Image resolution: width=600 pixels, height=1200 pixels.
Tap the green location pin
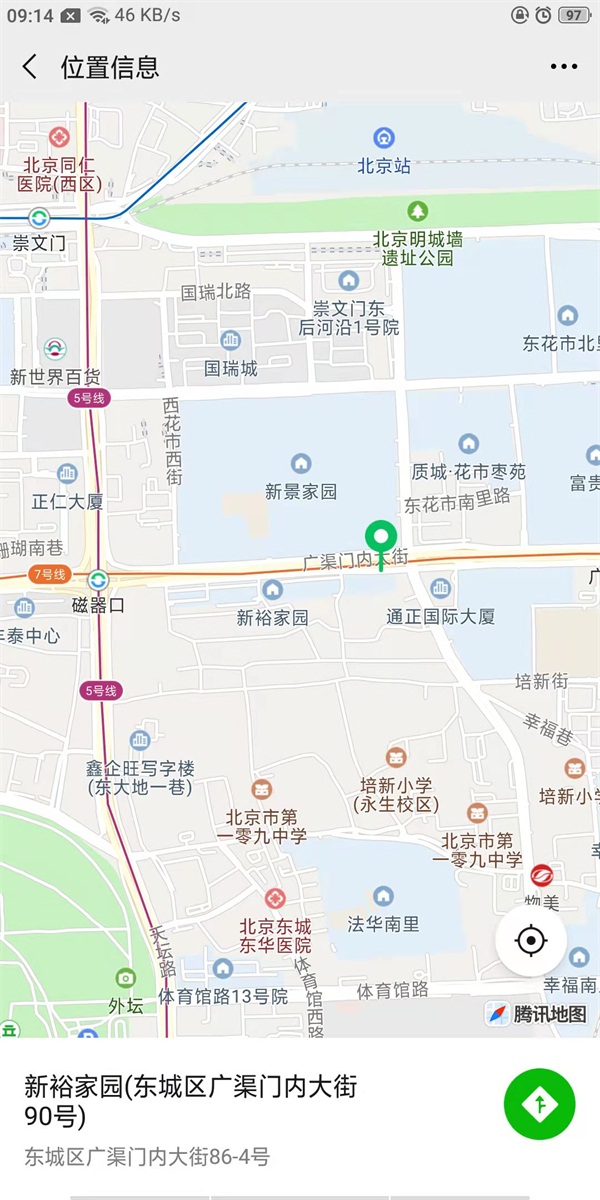coord(380,537)
